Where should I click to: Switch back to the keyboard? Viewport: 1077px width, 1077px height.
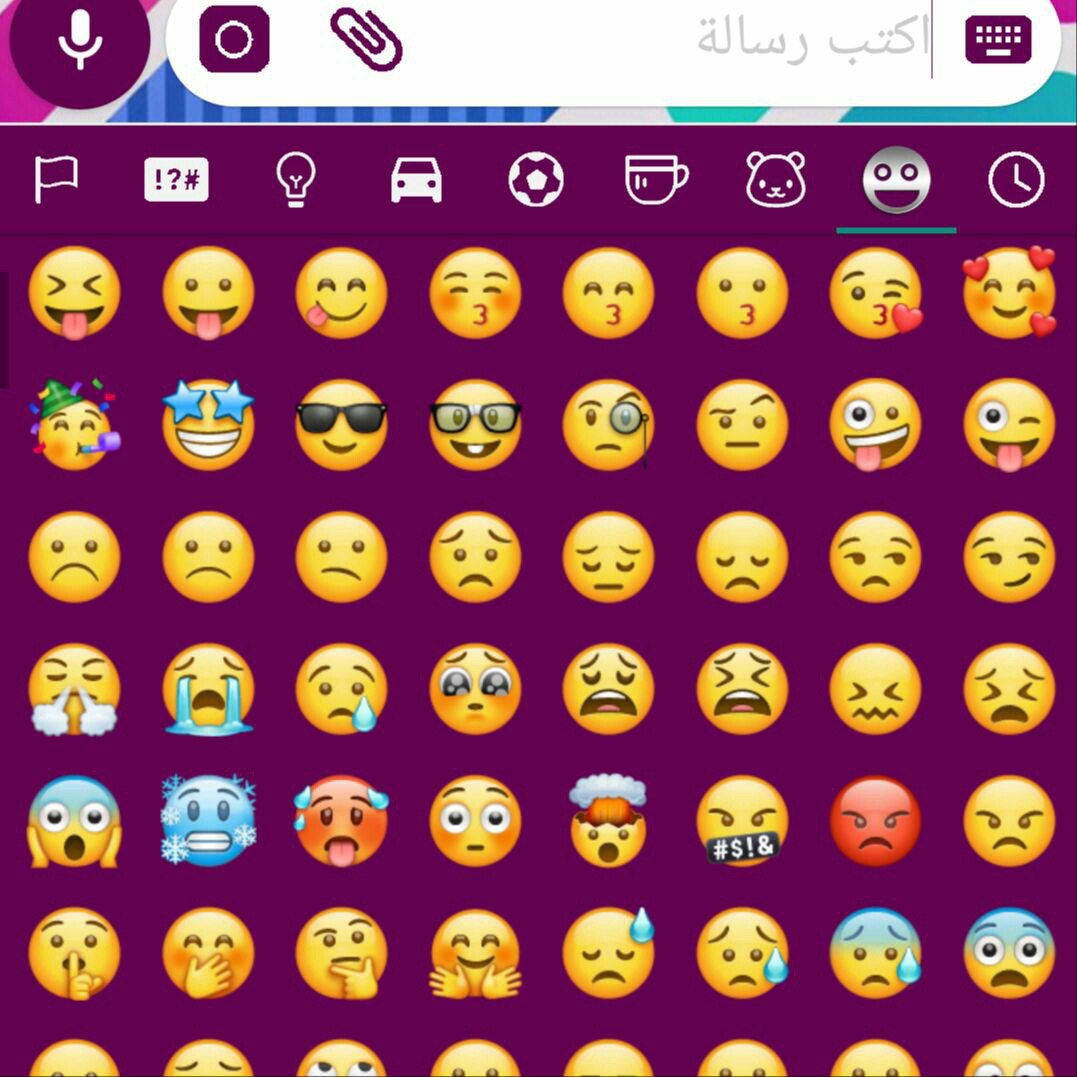pyautogui.click(x=997, y=40)
